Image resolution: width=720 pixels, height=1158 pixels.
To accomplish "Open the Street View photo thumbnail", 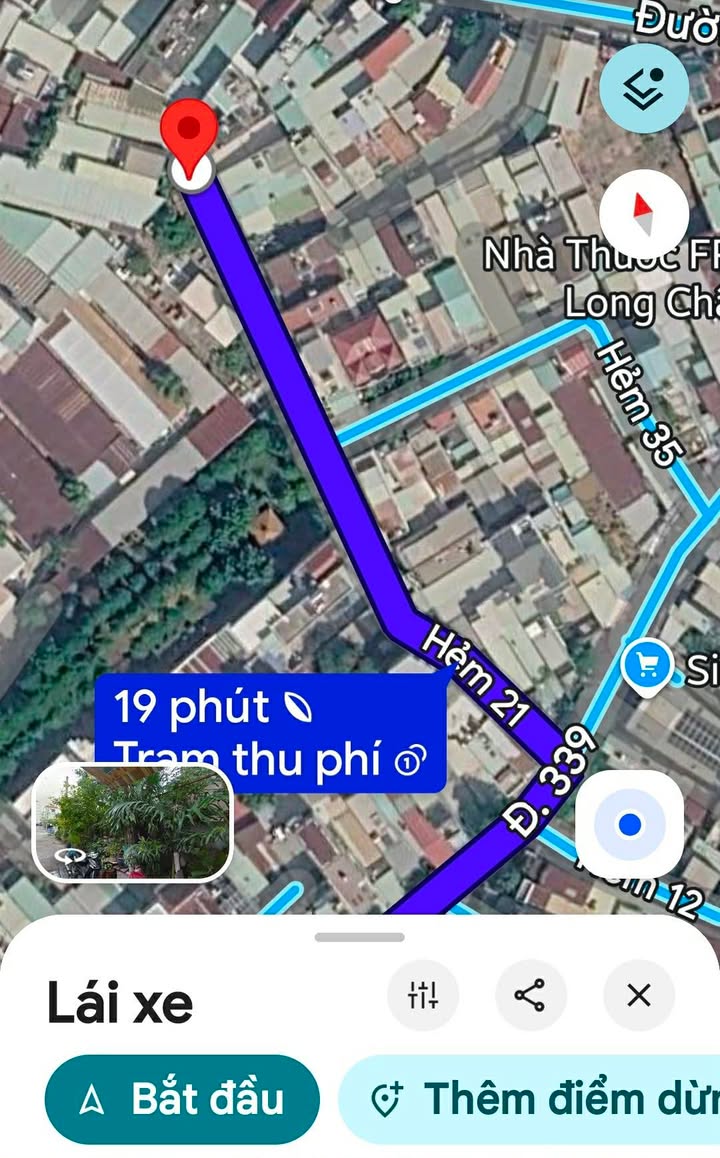I will (133, 822).
